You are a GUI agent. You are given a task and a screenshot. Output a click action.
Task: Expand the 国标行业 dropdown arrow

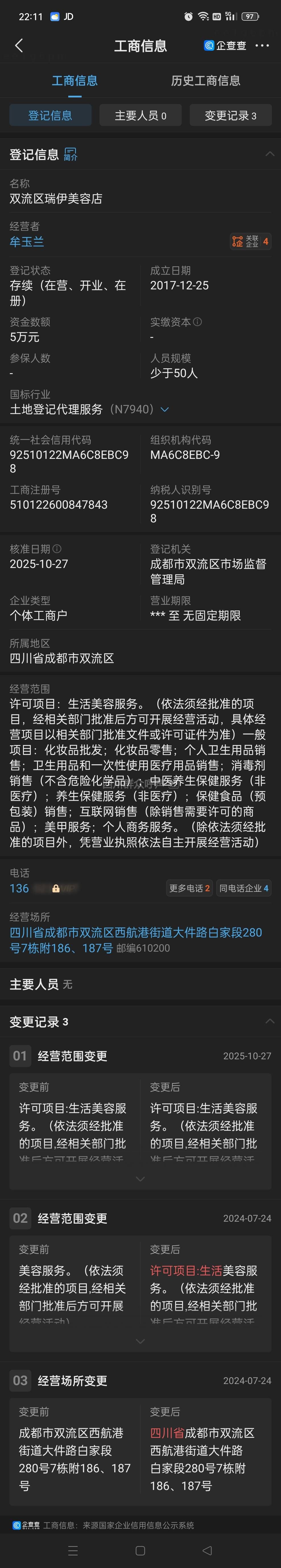[164, 410]
